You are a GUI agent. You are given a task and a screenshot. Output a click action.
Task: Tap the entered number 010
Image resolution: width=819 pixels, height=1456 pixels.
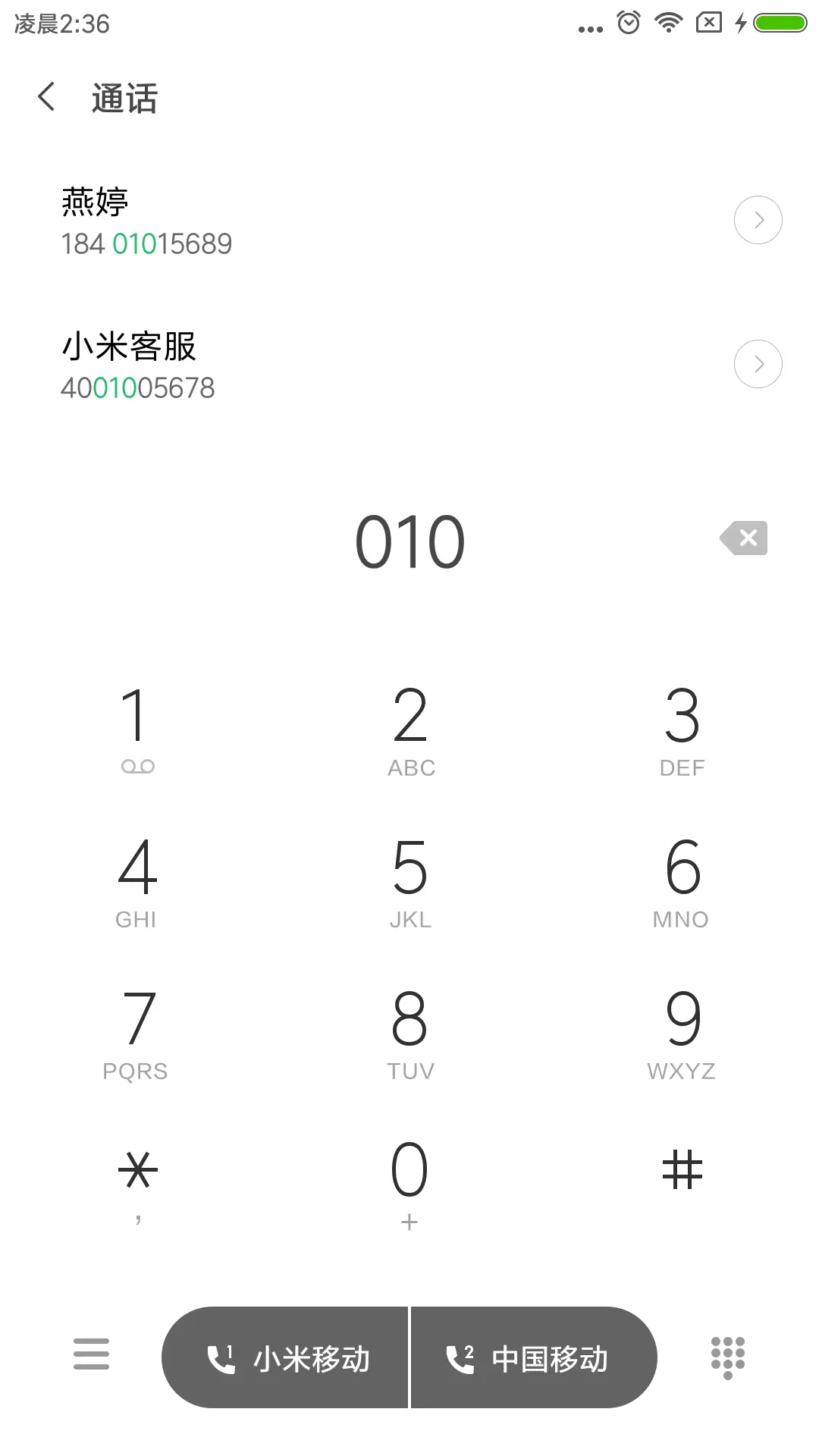coord(409,540)
